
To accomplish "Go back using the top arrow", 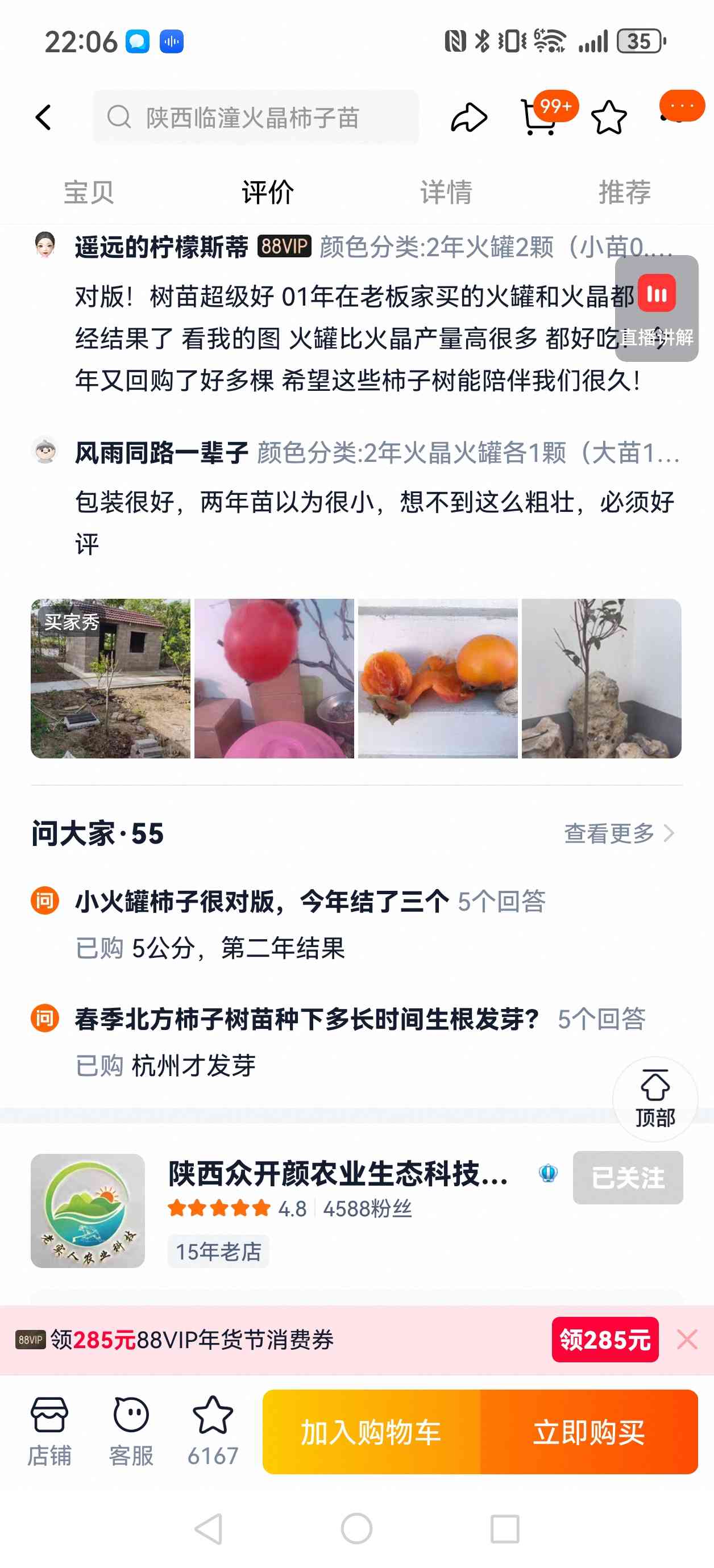I will coord(44,118).
